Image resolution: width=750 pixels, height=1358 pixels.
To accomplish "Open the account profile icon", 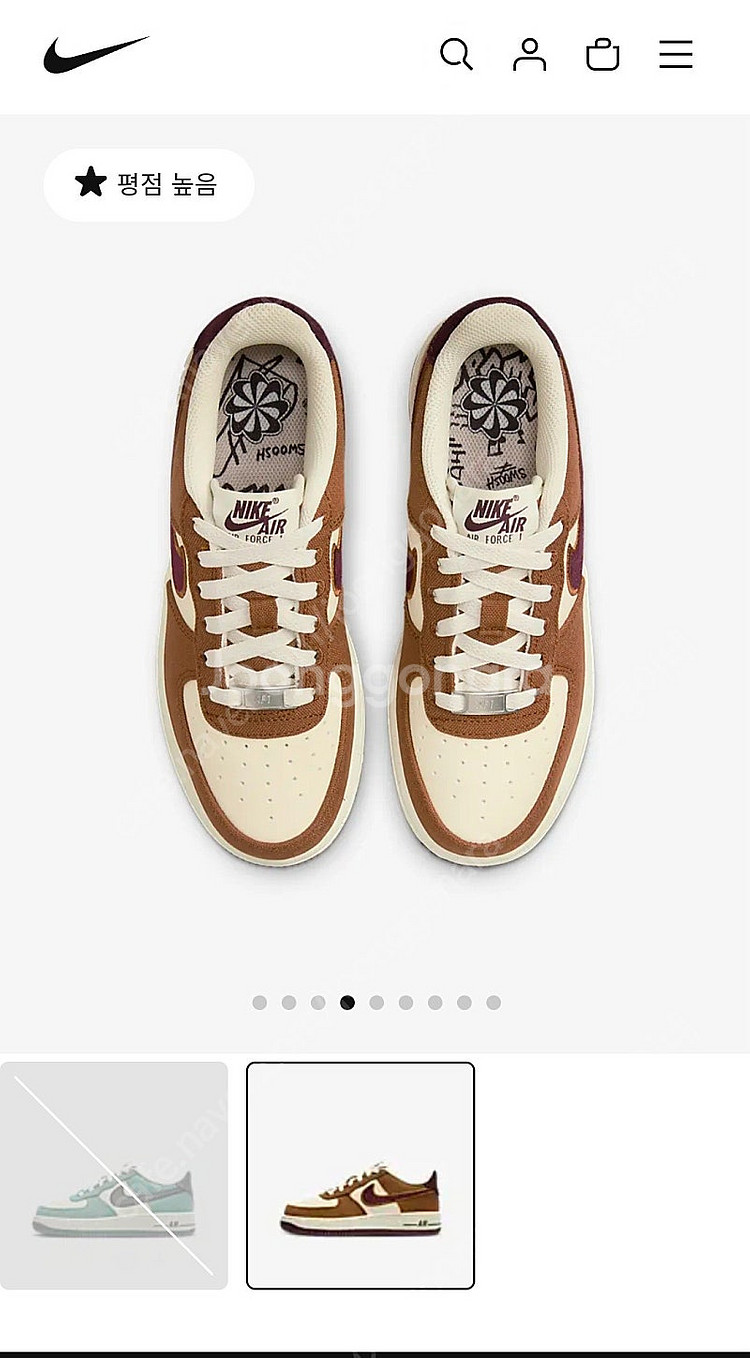I will 529,54.
